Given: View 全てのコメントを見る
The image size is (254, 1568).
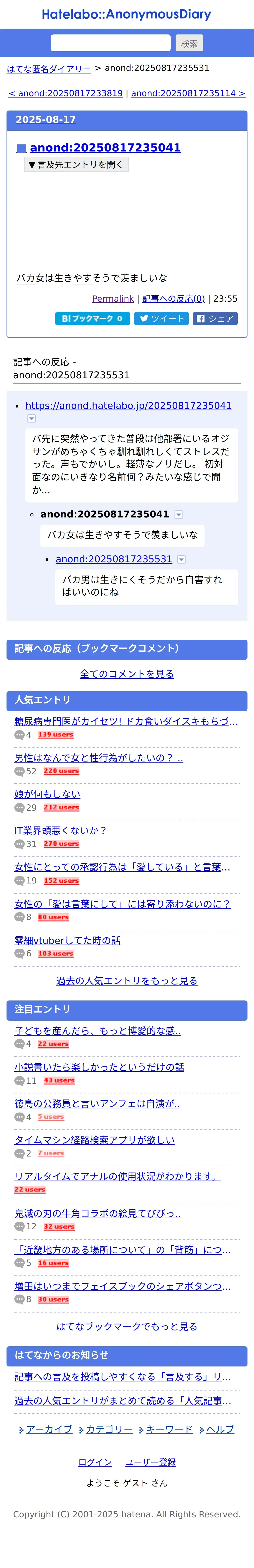Looking at the screenshot, I should pyautogui.click(x=127, y=674).
